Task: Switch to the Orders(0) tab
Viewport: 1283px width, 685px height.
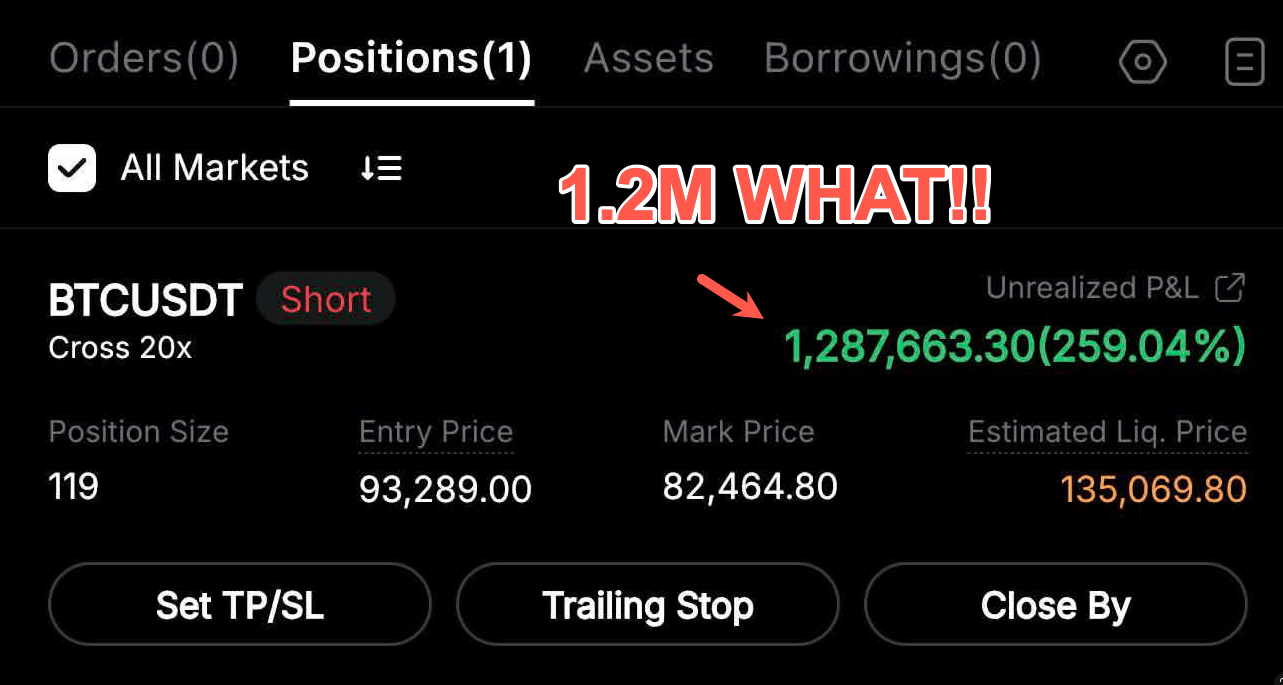Action: point(144,59)
